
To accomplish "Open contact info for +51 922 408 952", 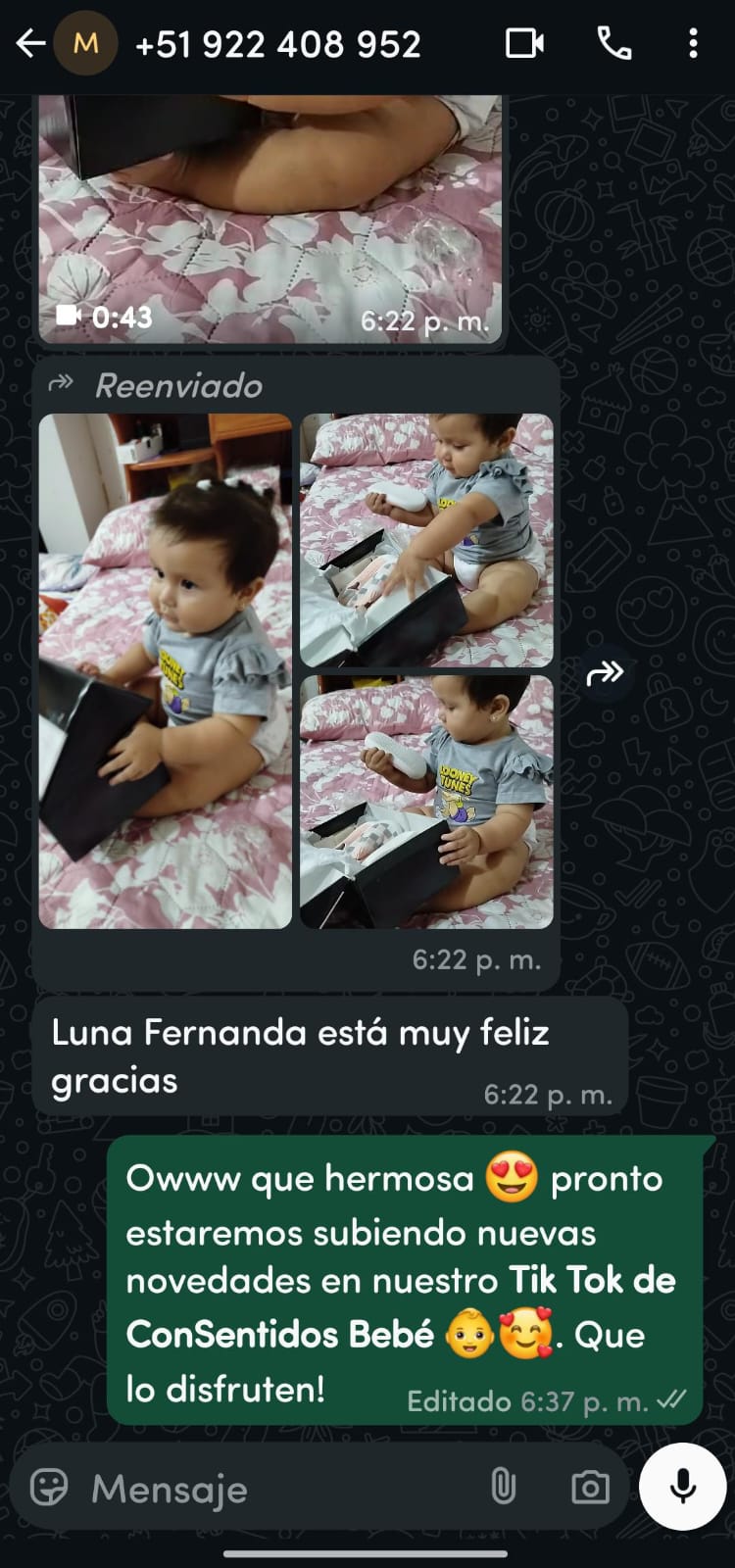I will tap(277, 44).
